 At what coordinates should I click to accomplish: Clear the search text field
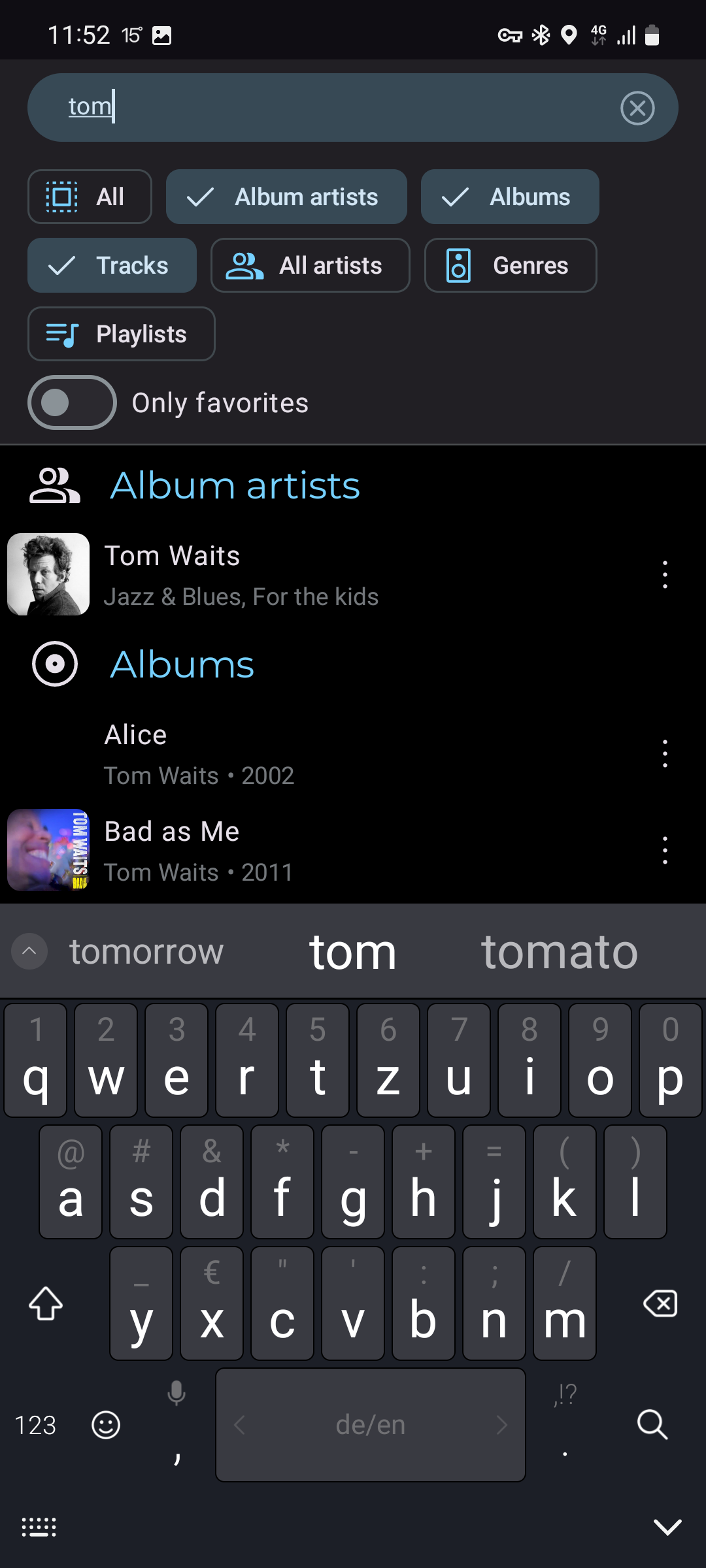coord(637,108)
